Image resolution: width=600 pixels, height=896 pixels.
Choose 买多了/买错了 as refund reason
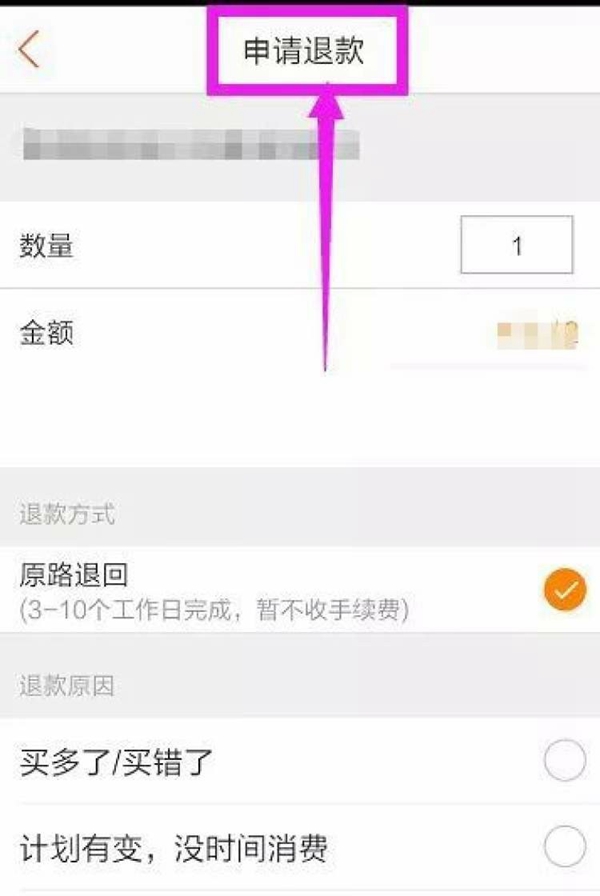[564, 763]
